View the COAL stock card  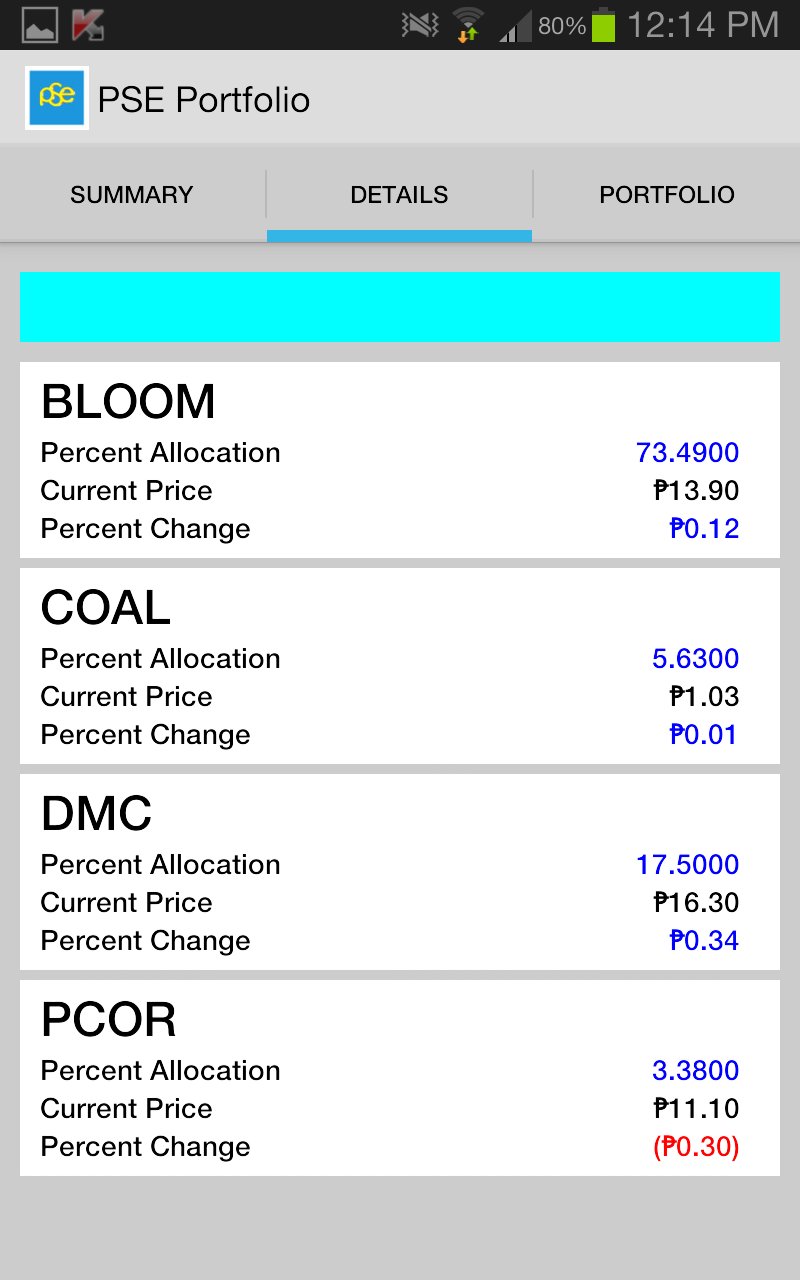399,666
